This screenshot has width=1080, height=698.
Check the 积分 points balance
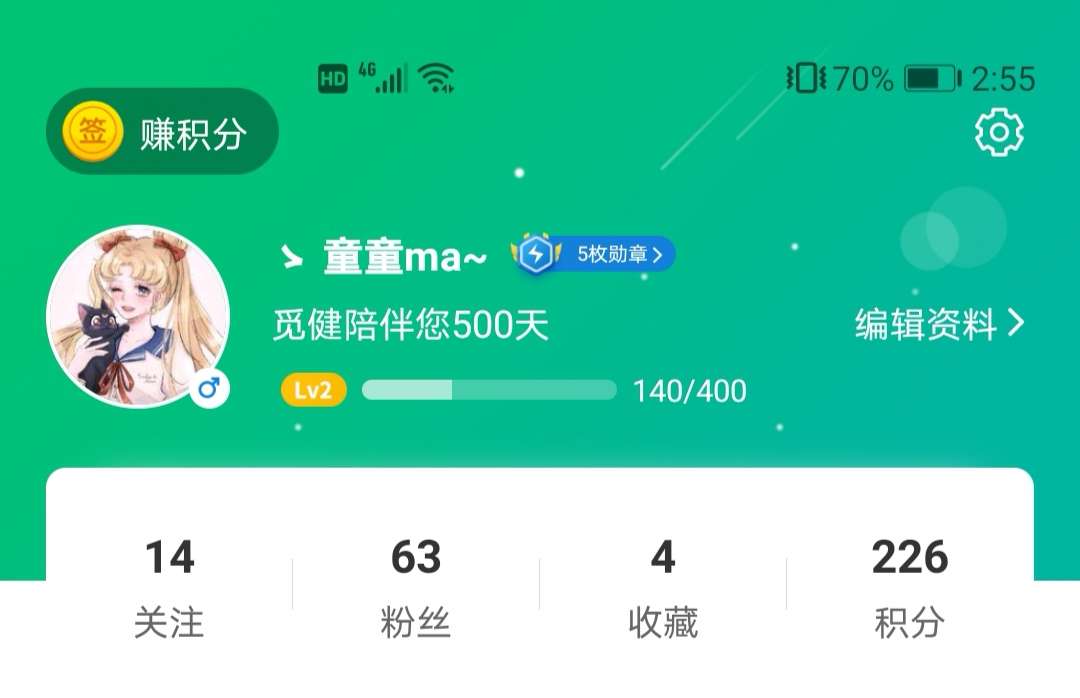(x=909, y=588)
